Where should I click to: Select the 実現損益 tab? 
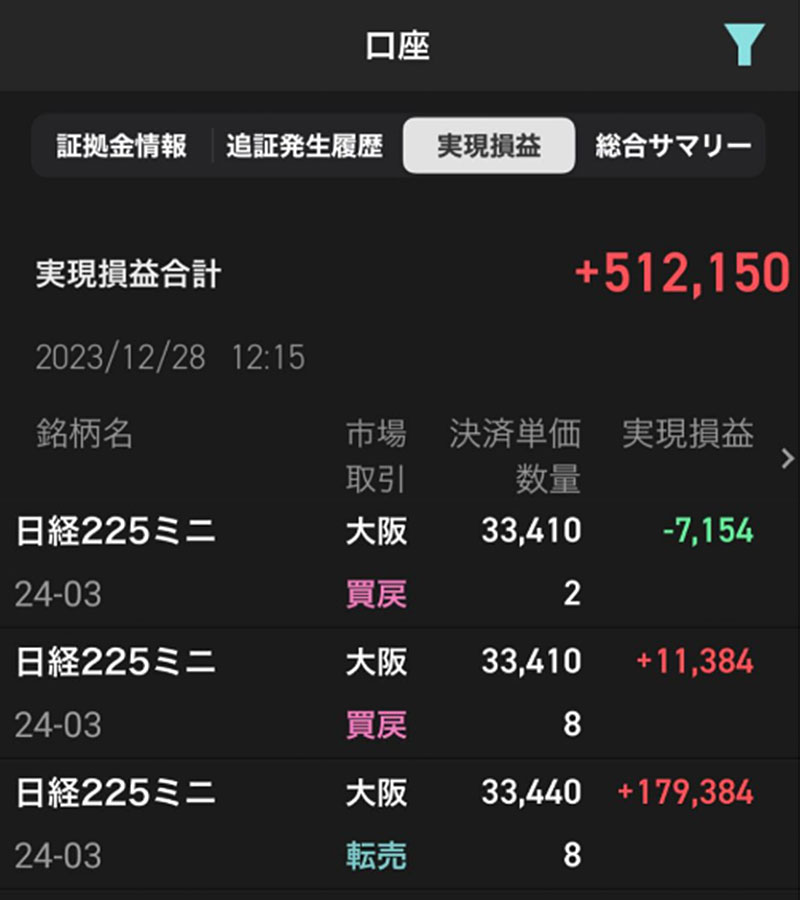pyautogui.click(x=489, y=146)
